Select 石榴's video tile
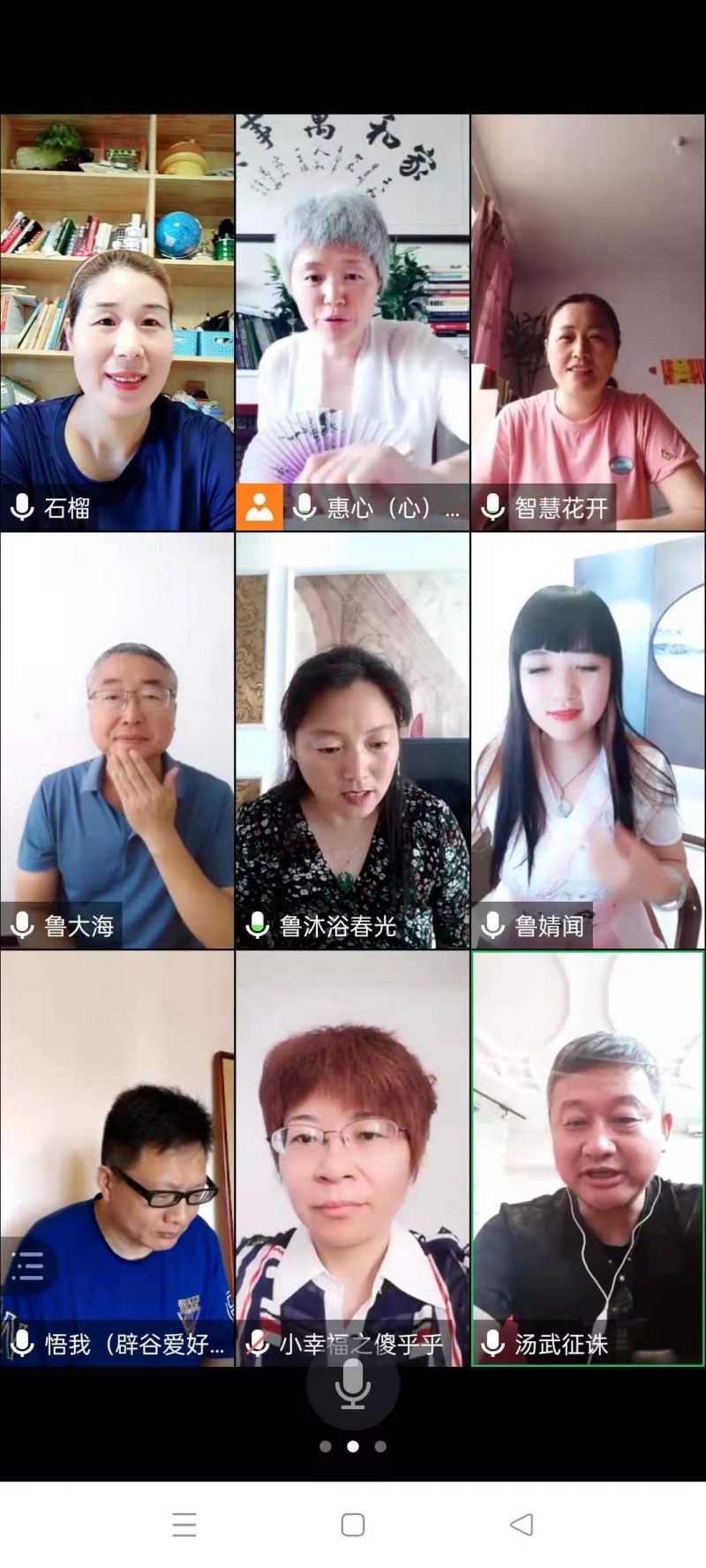The height and width of the screenshot is (1568, 706). pos(117,322)
